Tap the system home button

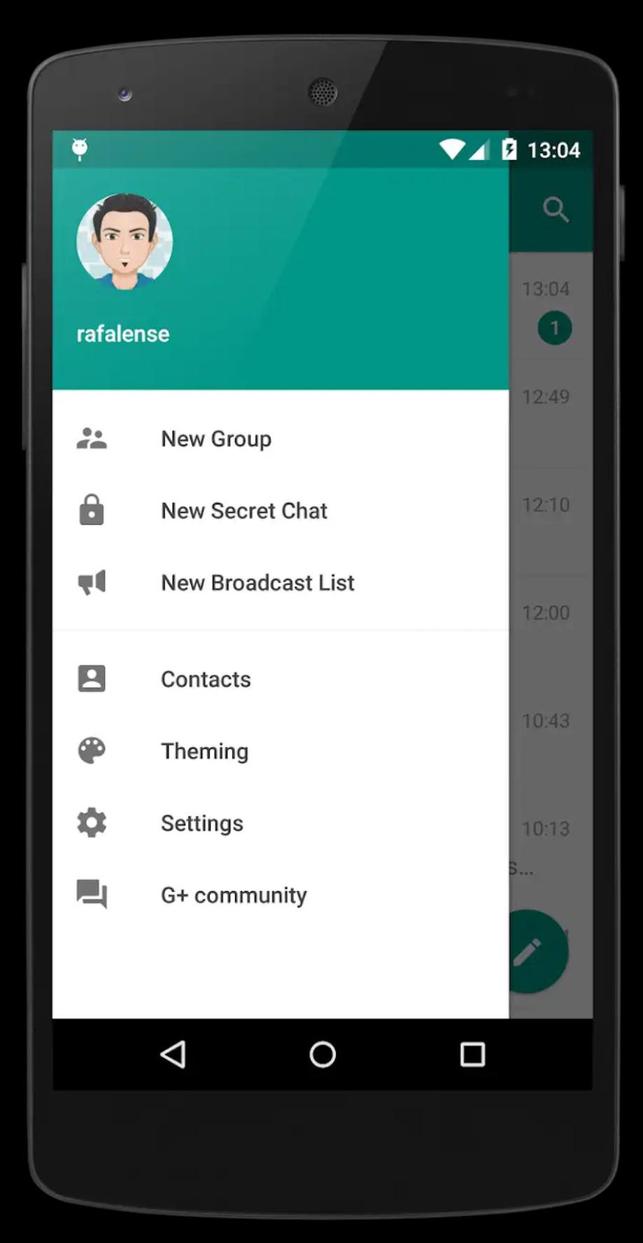click(322, 1054)
